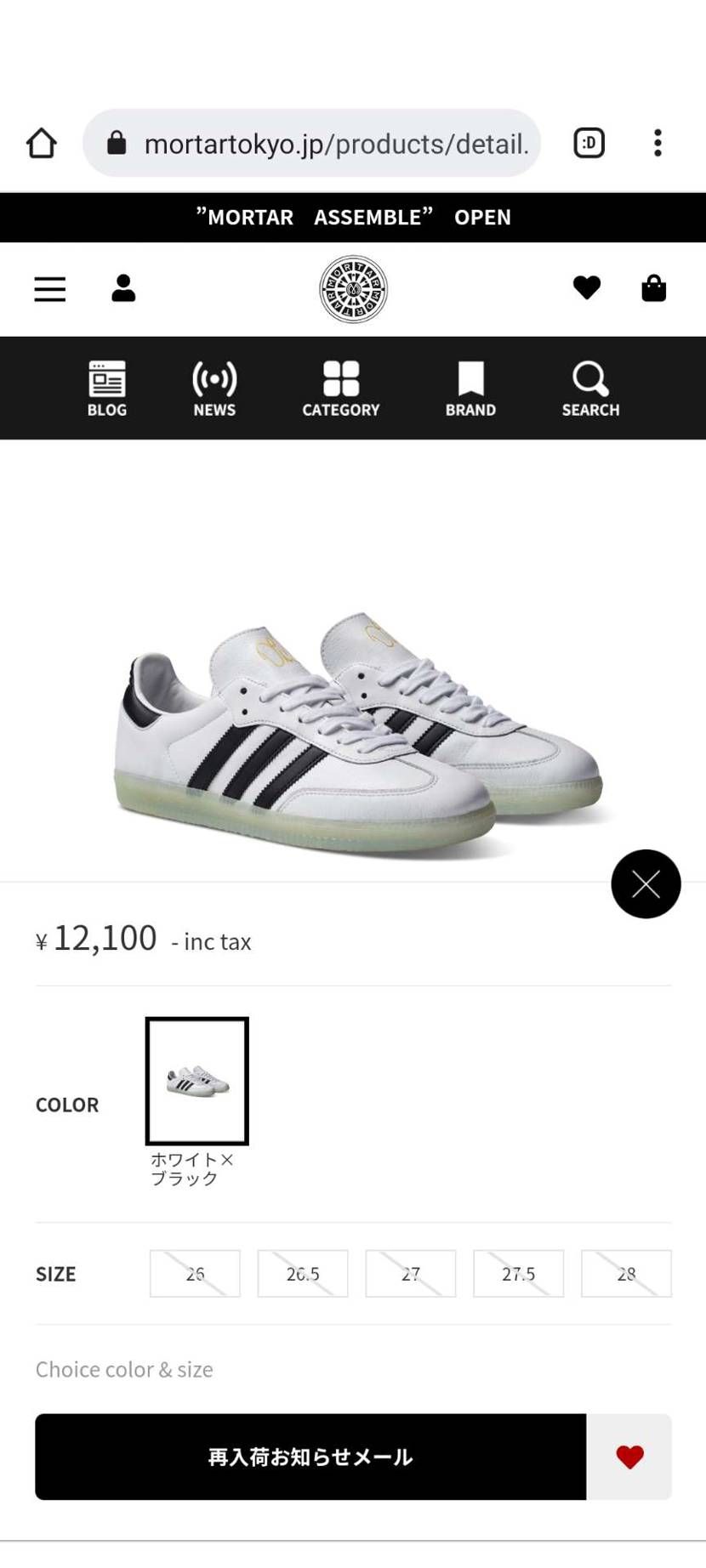
Task: Open the account profile icon
Action: pos(123,288)
